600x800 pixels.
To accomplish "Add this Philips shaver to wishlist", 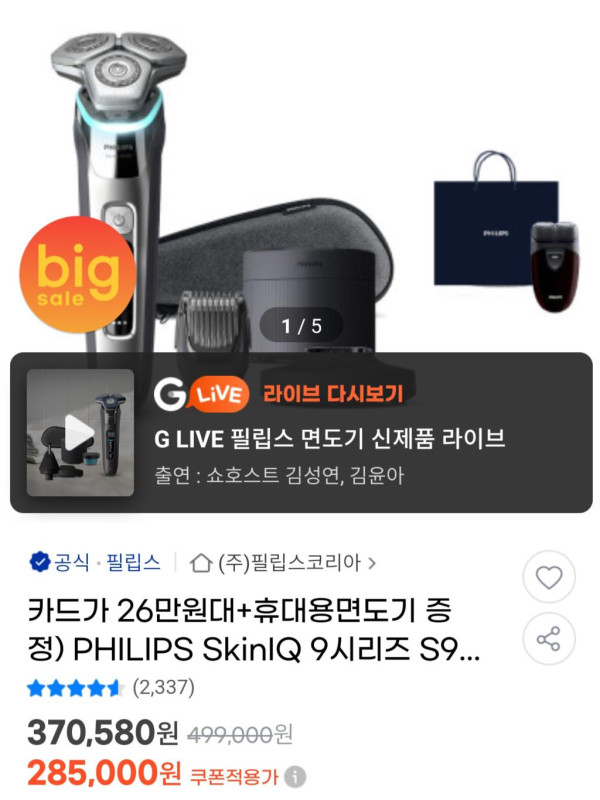I will point(549,577).
